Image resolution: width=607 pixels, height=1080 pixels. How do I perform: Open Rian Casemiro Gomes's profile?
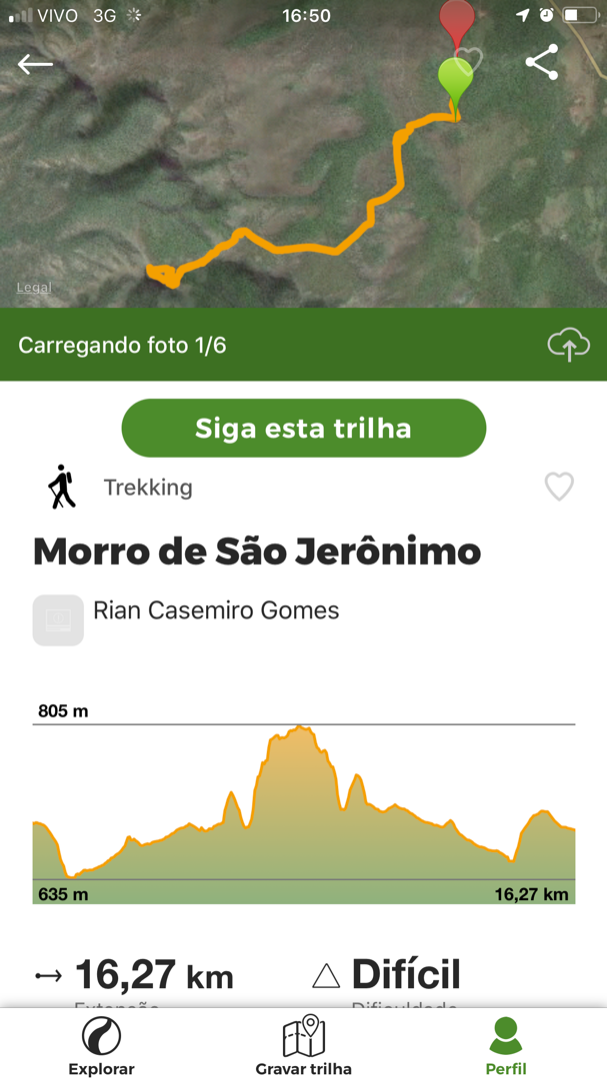tap(215, 610)
